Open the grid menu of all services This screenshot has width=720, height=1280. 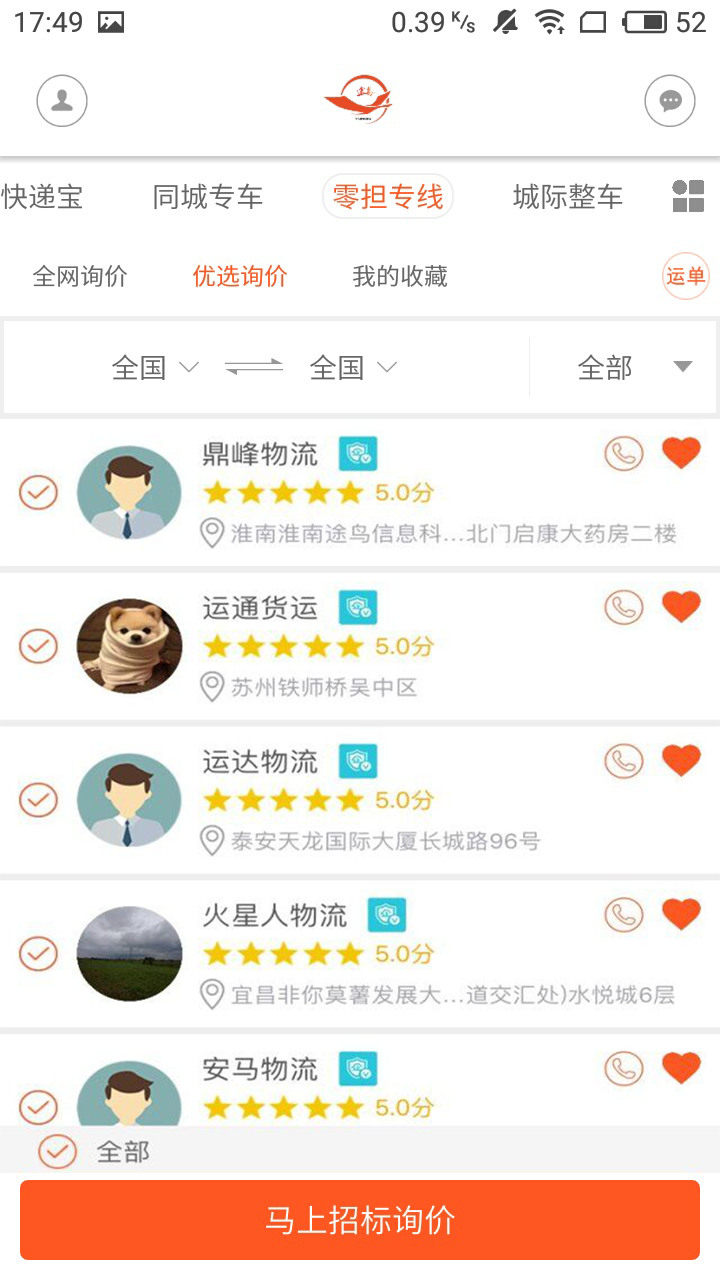[688, 196]
